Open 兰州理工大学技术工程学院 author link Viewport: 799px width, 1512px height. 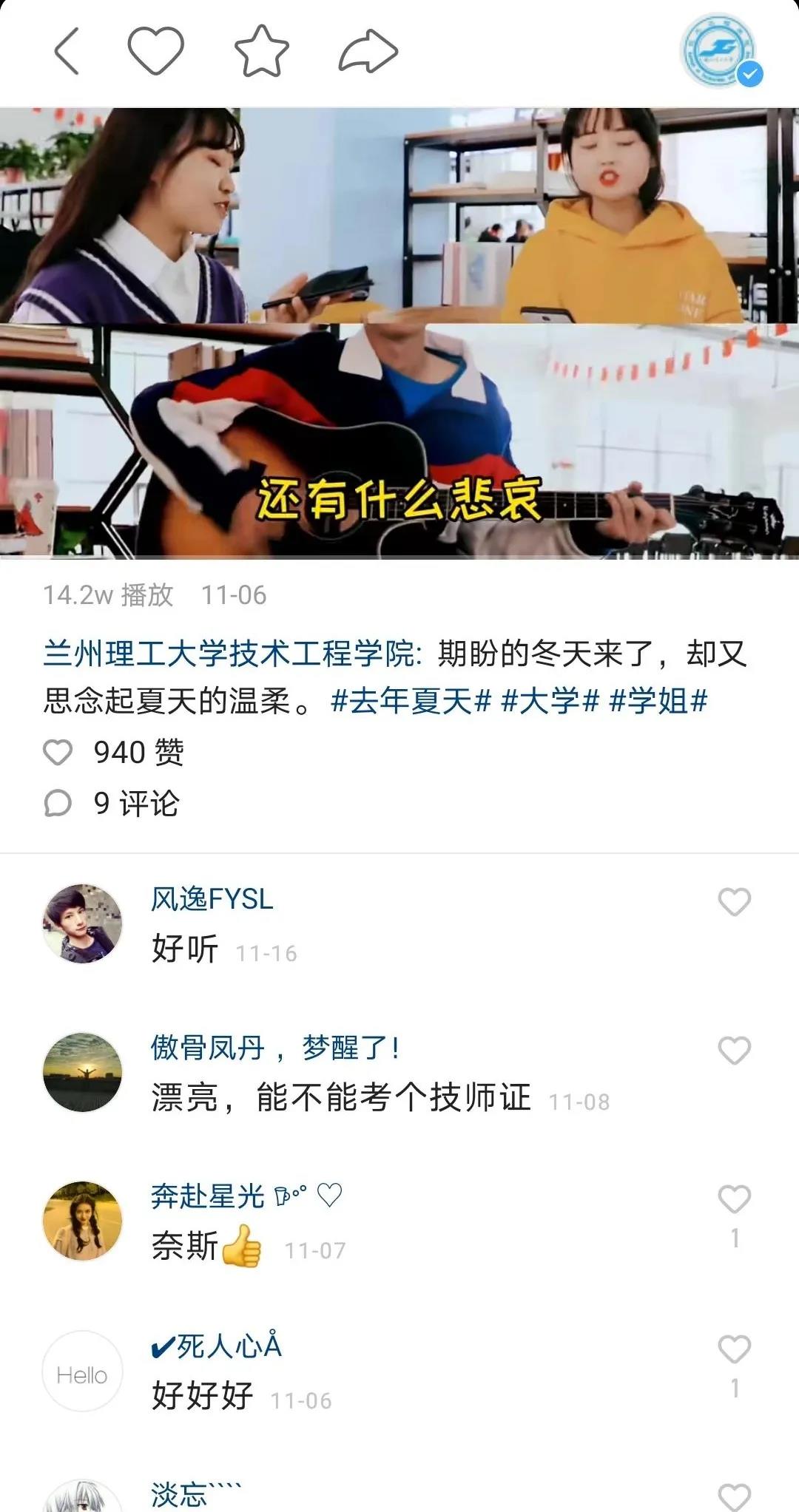[232, 654]
